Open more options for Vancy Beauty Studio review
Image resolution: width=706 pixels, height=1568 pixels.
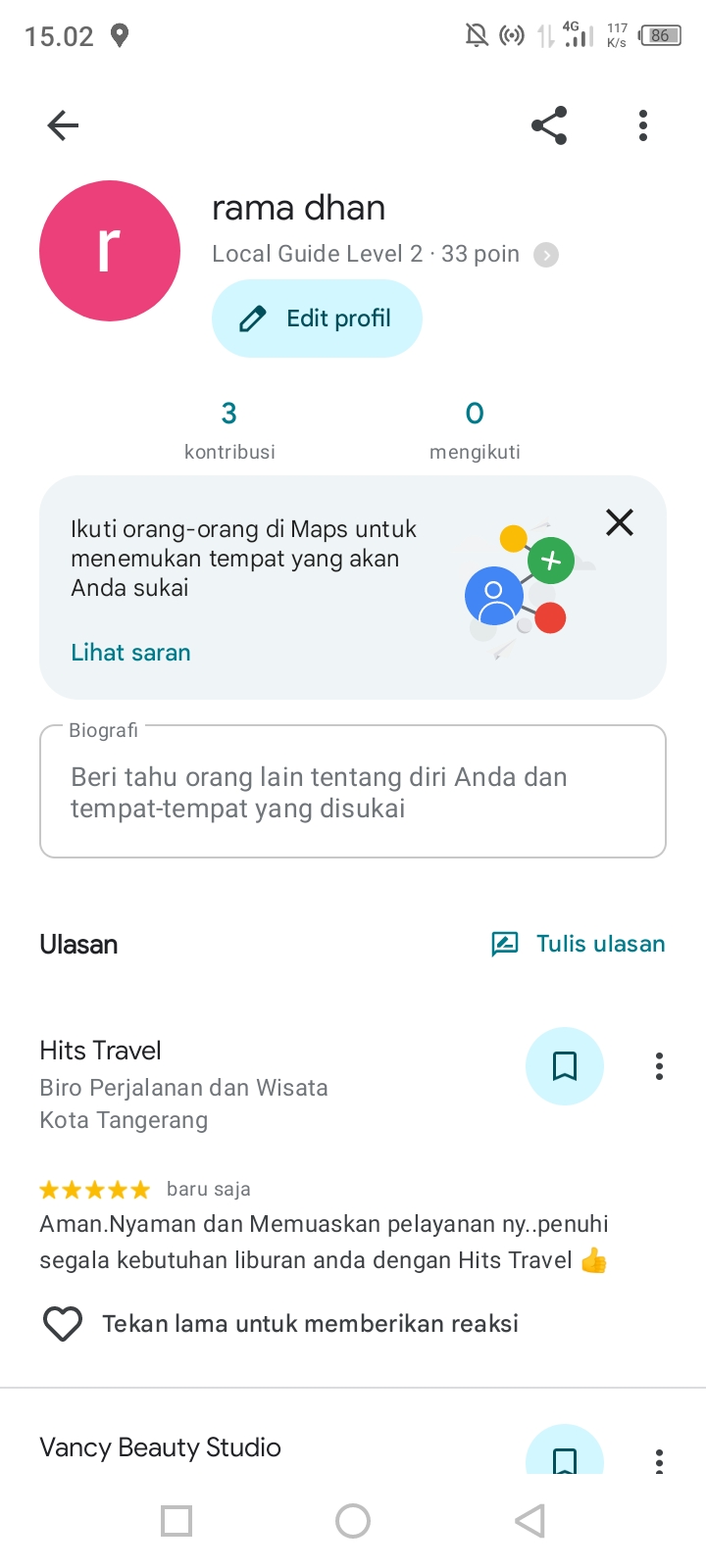tap(659, 1460)
